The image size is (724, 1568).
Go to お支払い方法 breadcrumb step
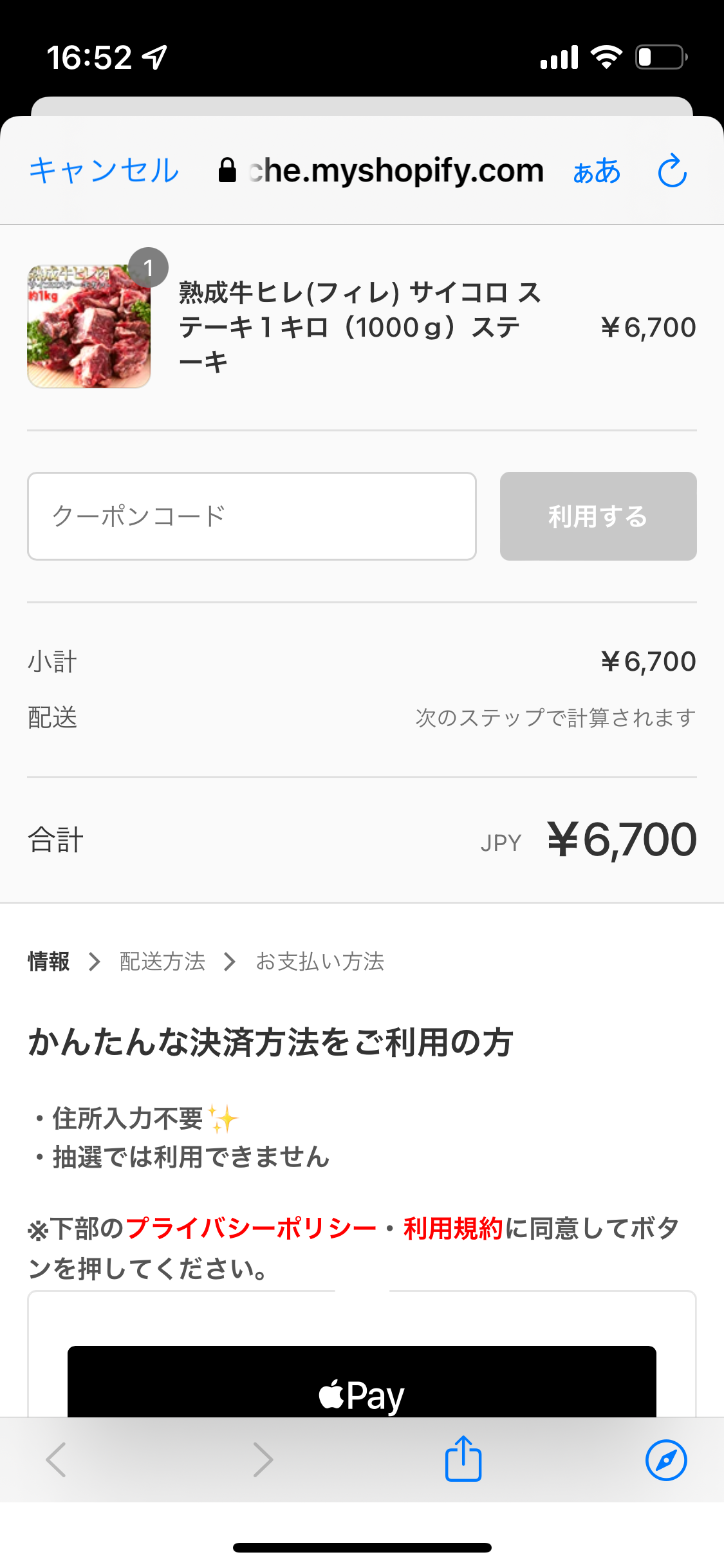(320, 962)
